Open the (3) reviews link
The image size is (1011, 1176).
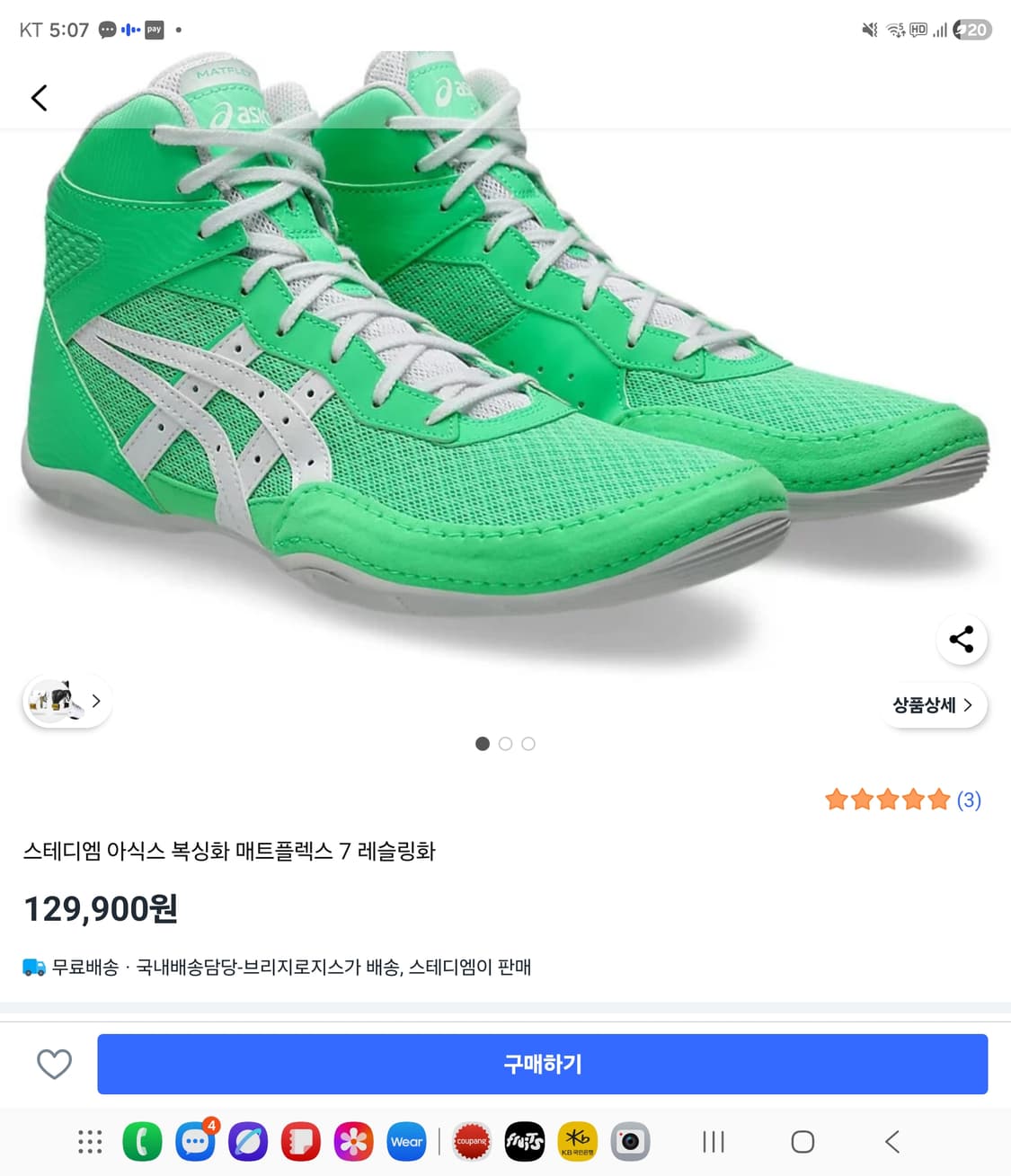click(x=968, y=800)
